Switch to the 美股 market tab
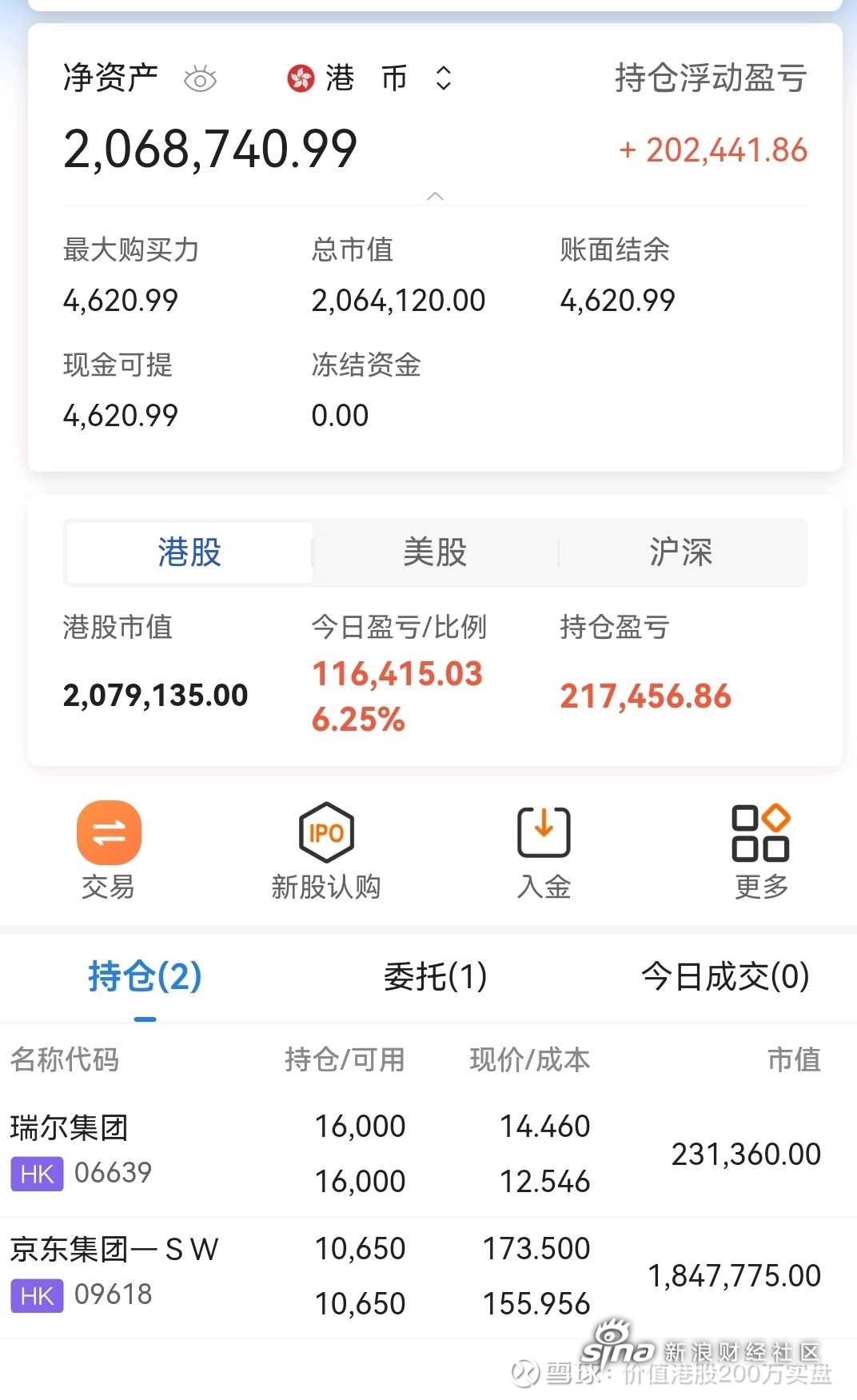Viewport: 857px width, 1400px height. [x=435, y=552]
